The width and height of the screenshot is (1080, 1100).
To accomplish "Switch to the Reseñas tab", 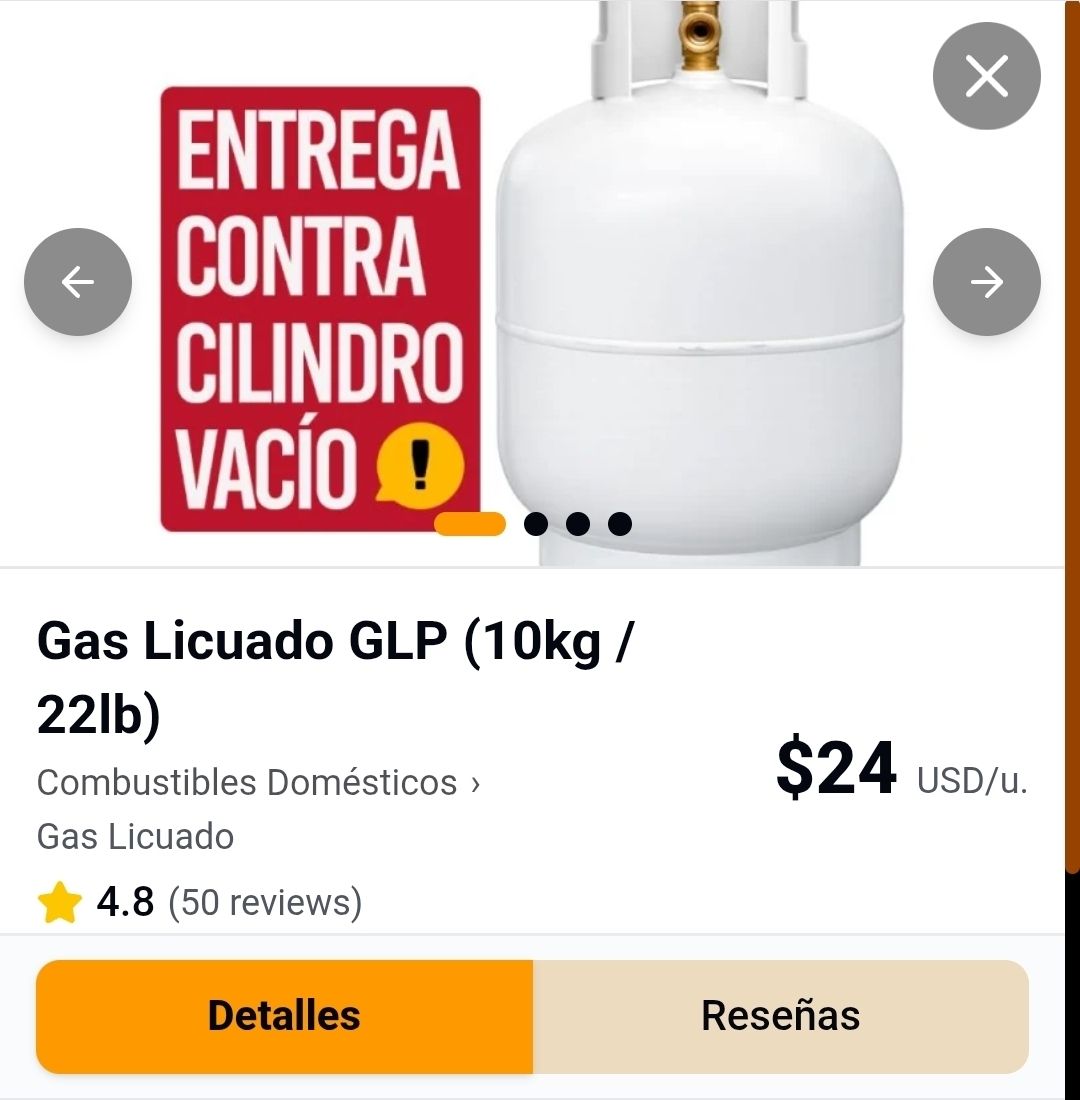I will (x=780, y=1016).
